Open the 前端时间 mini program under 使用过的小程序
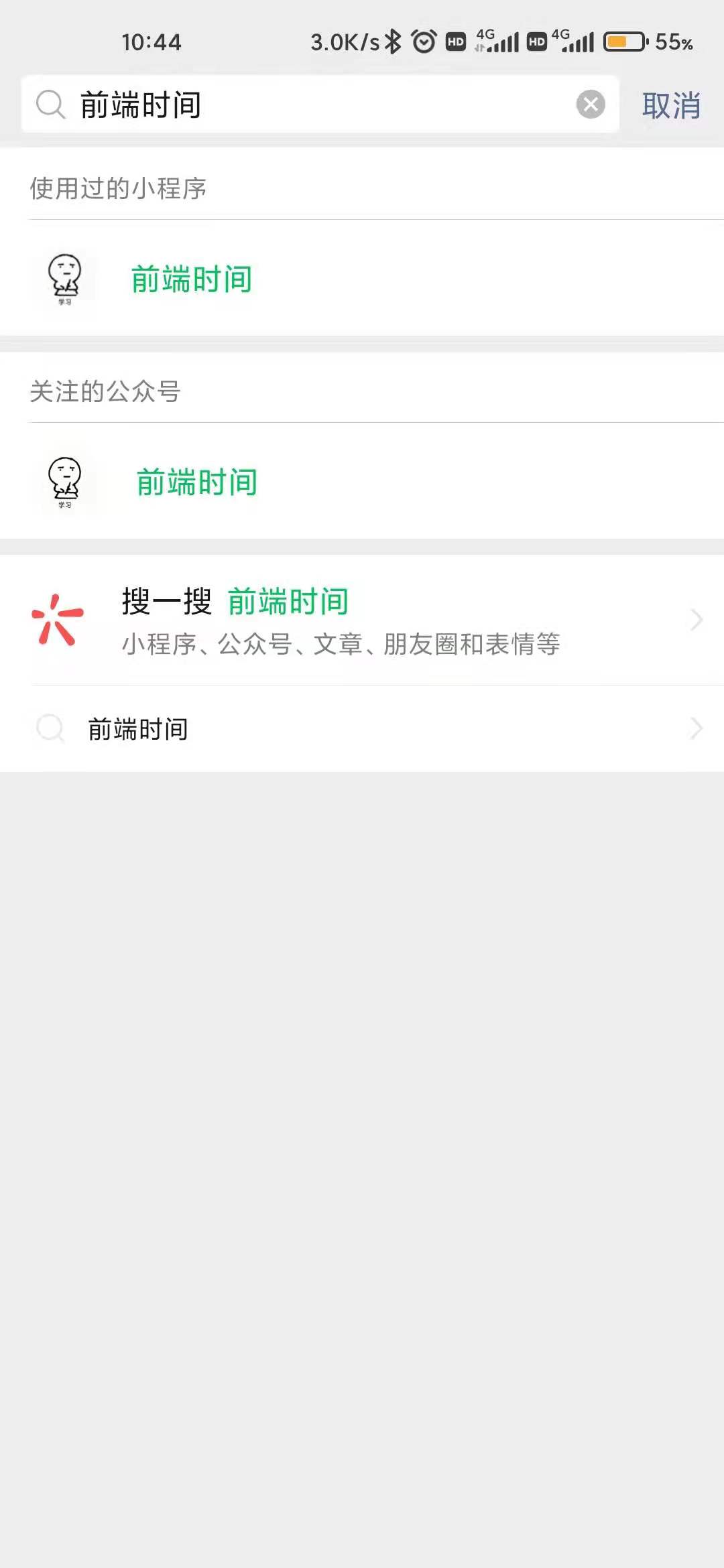 point(191,279)
